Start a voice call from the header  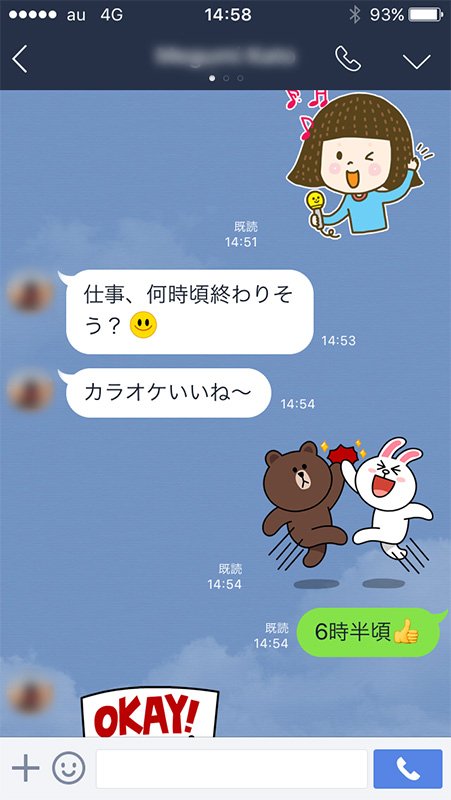(348, 59)
